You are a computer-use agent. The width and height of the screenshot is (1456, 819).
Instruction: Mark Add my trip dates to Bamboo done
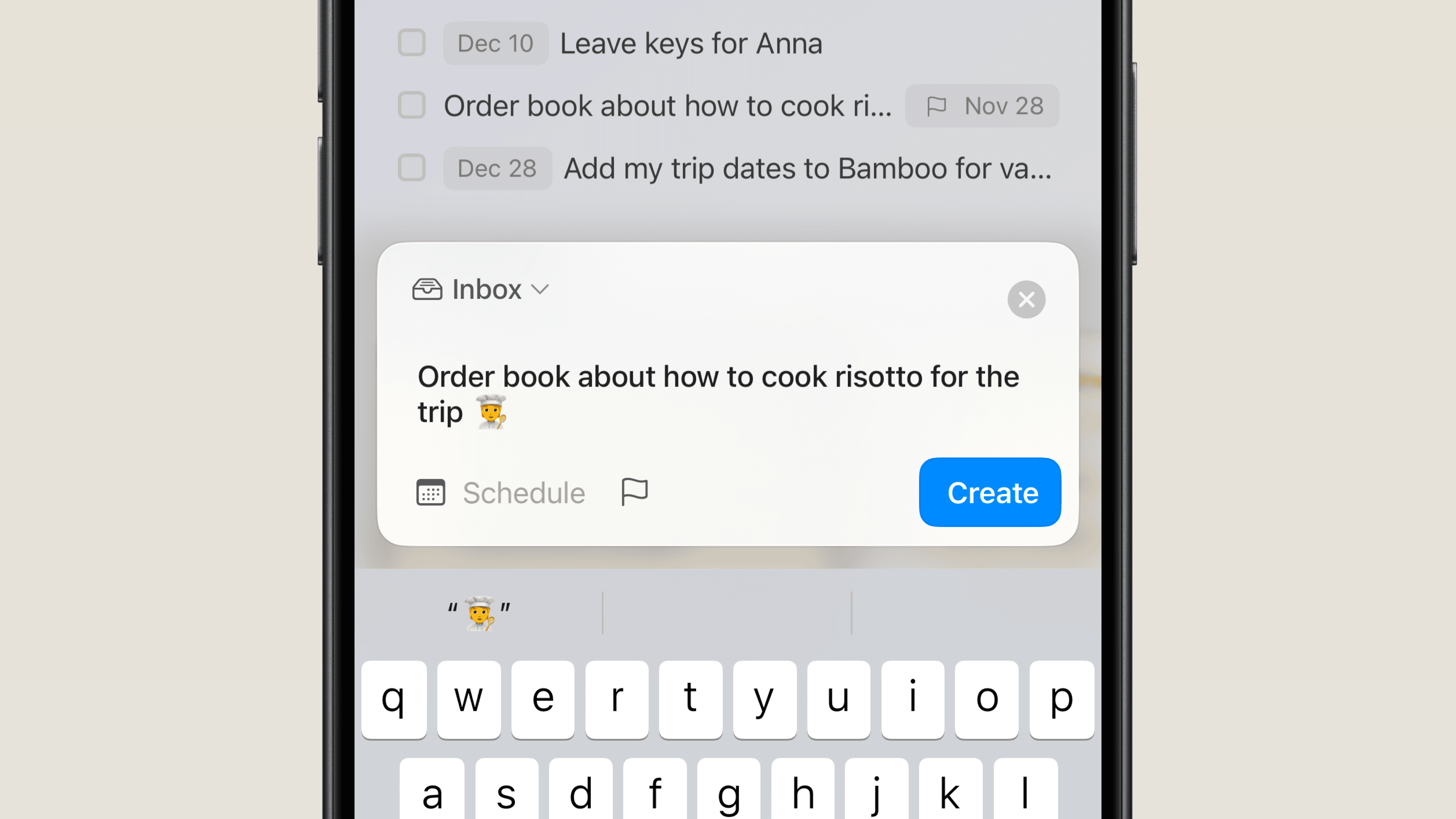coord(411,168)
